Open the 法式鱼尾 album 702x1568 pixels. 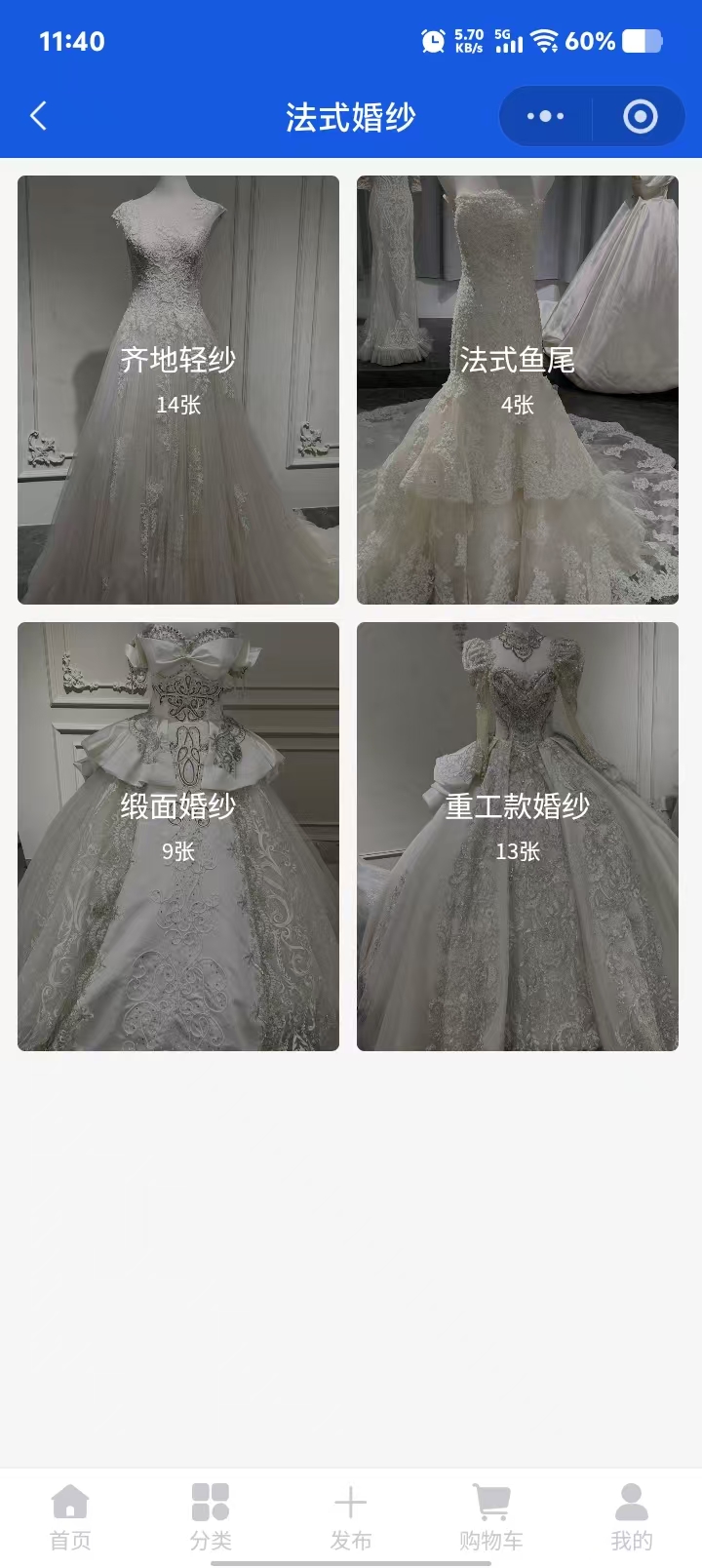pos(518,389)
